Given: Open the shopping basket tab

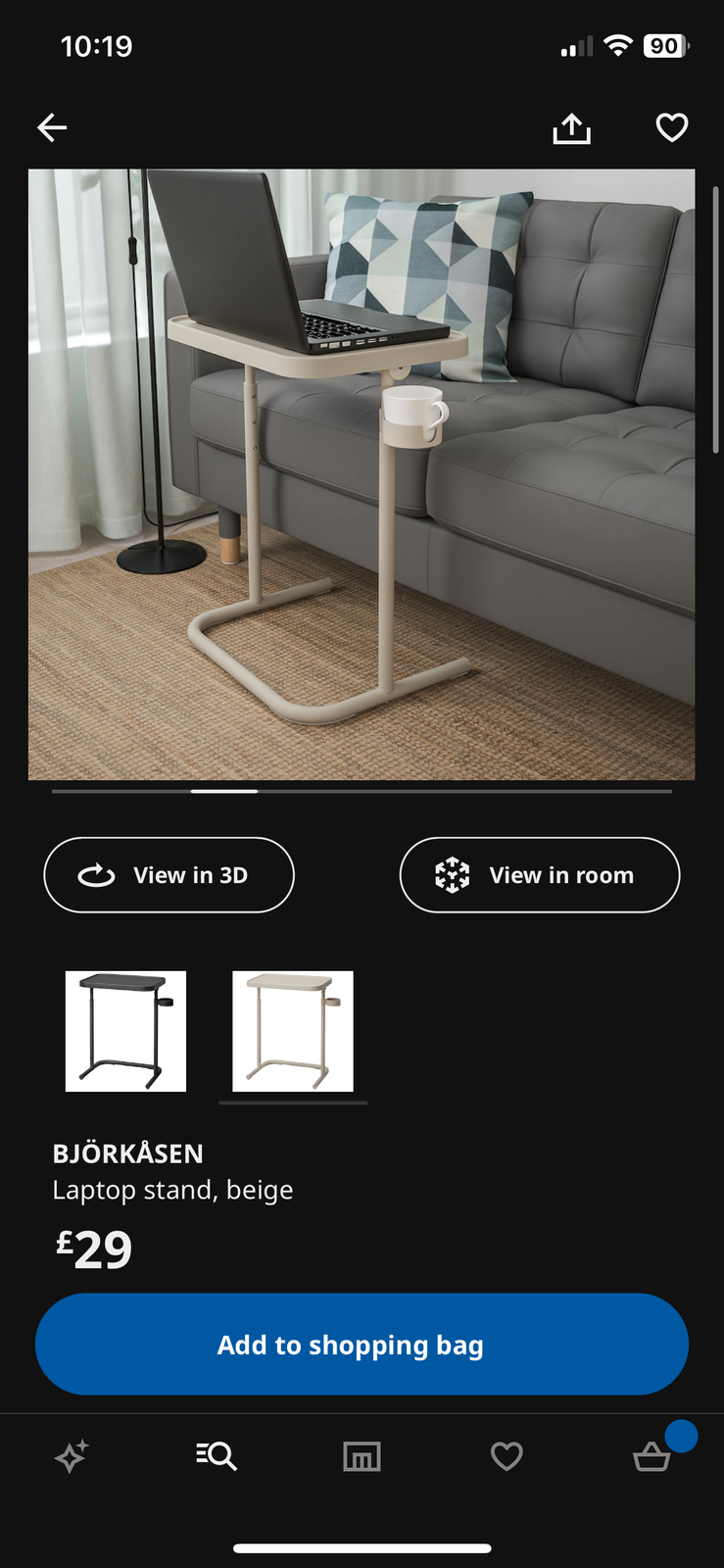Looking at the screenshot, I should pos(652,1456).
